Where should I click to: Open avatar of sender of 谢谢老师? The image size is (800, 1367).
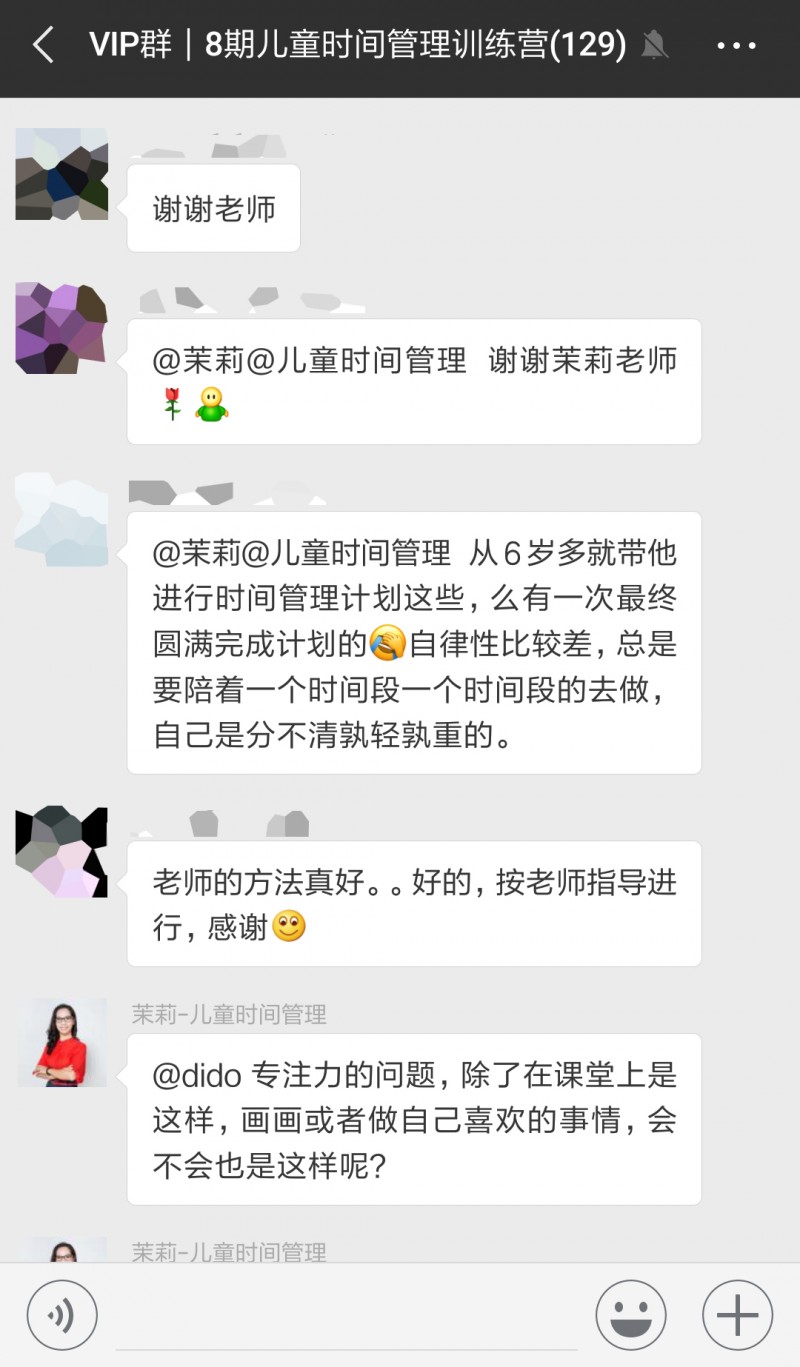click(62, 174)
